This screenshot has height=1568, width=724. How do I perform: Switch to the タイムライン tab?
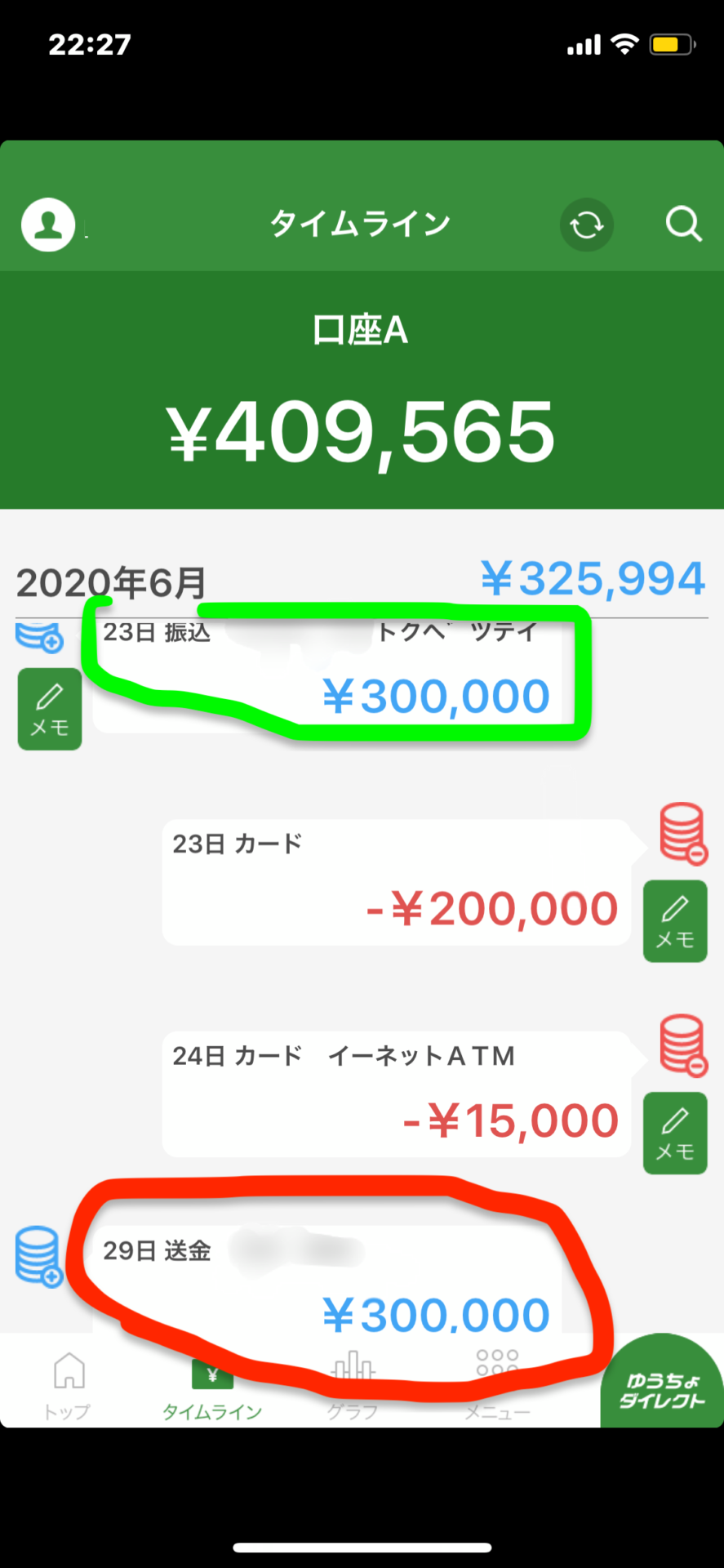click(211, 1380)
